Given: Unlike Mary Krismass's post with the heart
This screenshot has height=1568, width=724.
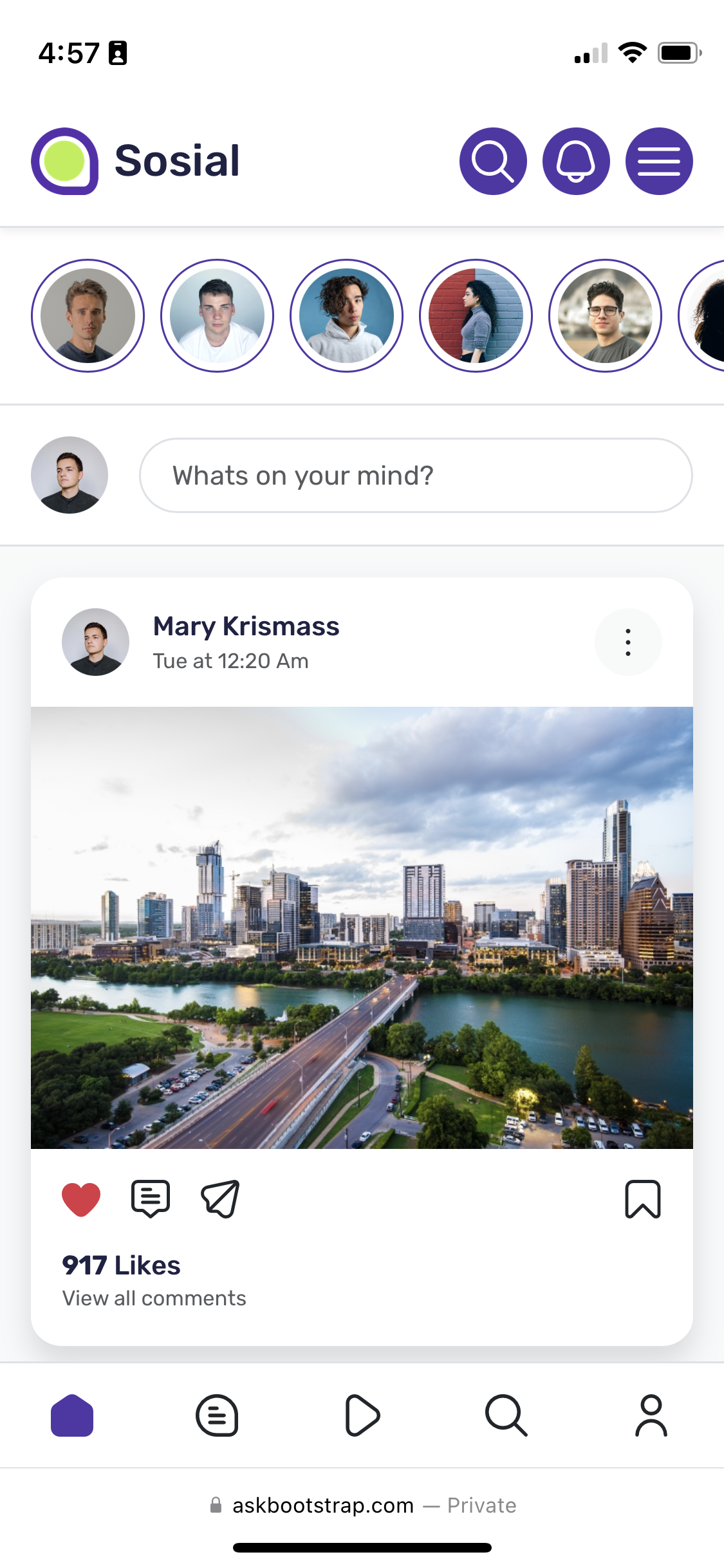Looking at the screenshot, I should point(81,1199).
